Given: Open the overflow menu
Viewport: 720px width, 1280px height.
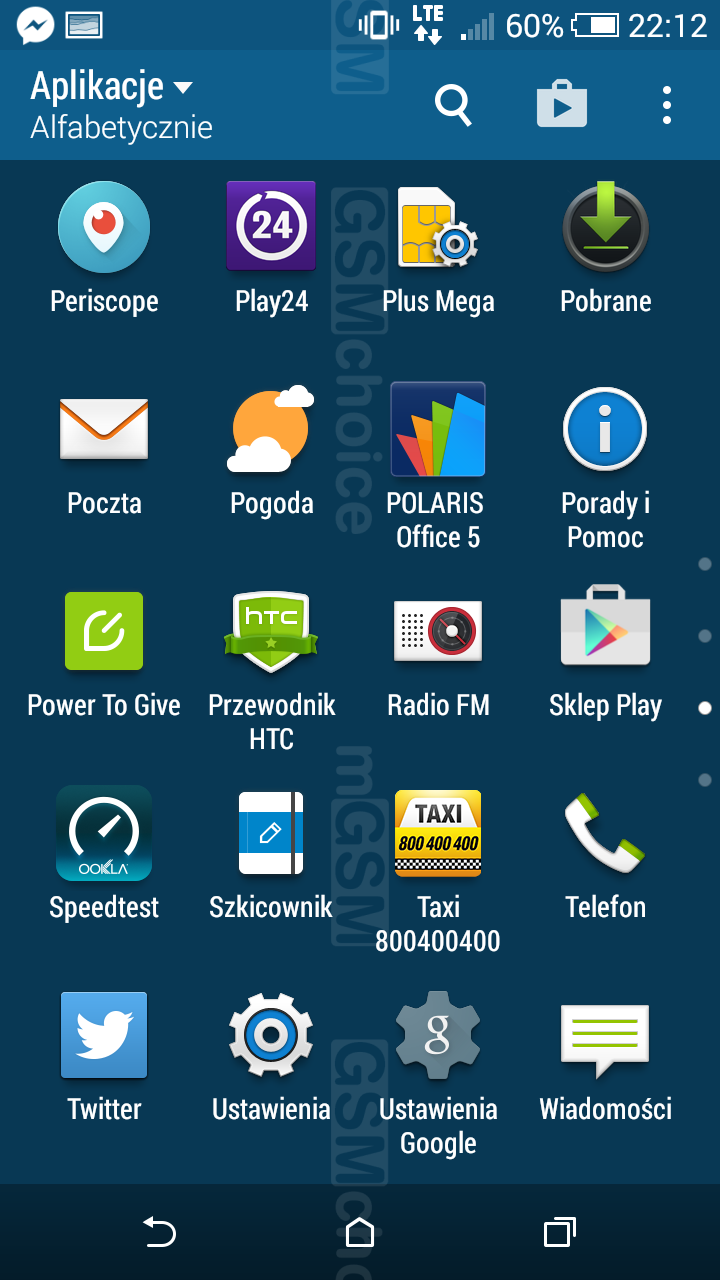Looking at the screenshot, I should (666, 104).
